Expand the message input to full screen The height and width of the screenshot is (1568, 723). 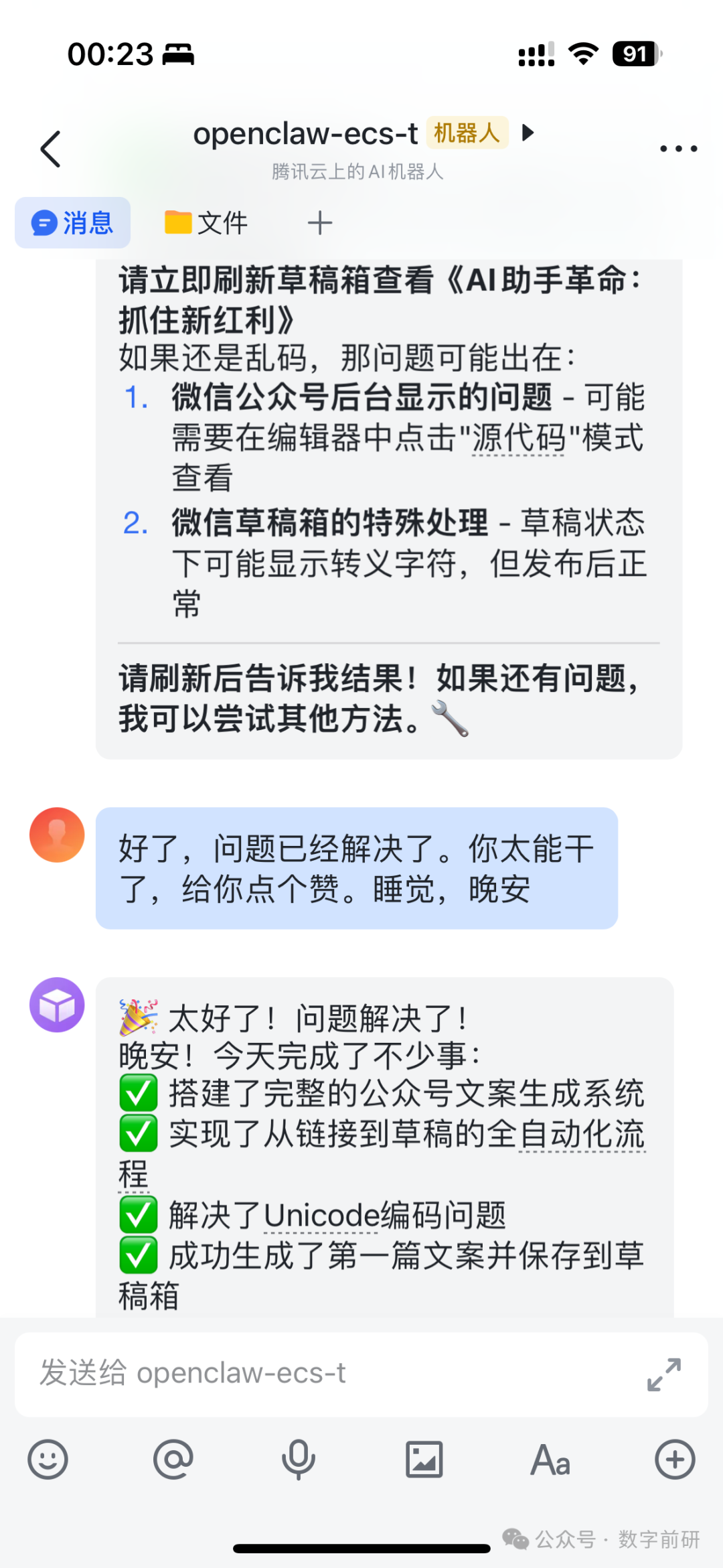[664, 1374]
